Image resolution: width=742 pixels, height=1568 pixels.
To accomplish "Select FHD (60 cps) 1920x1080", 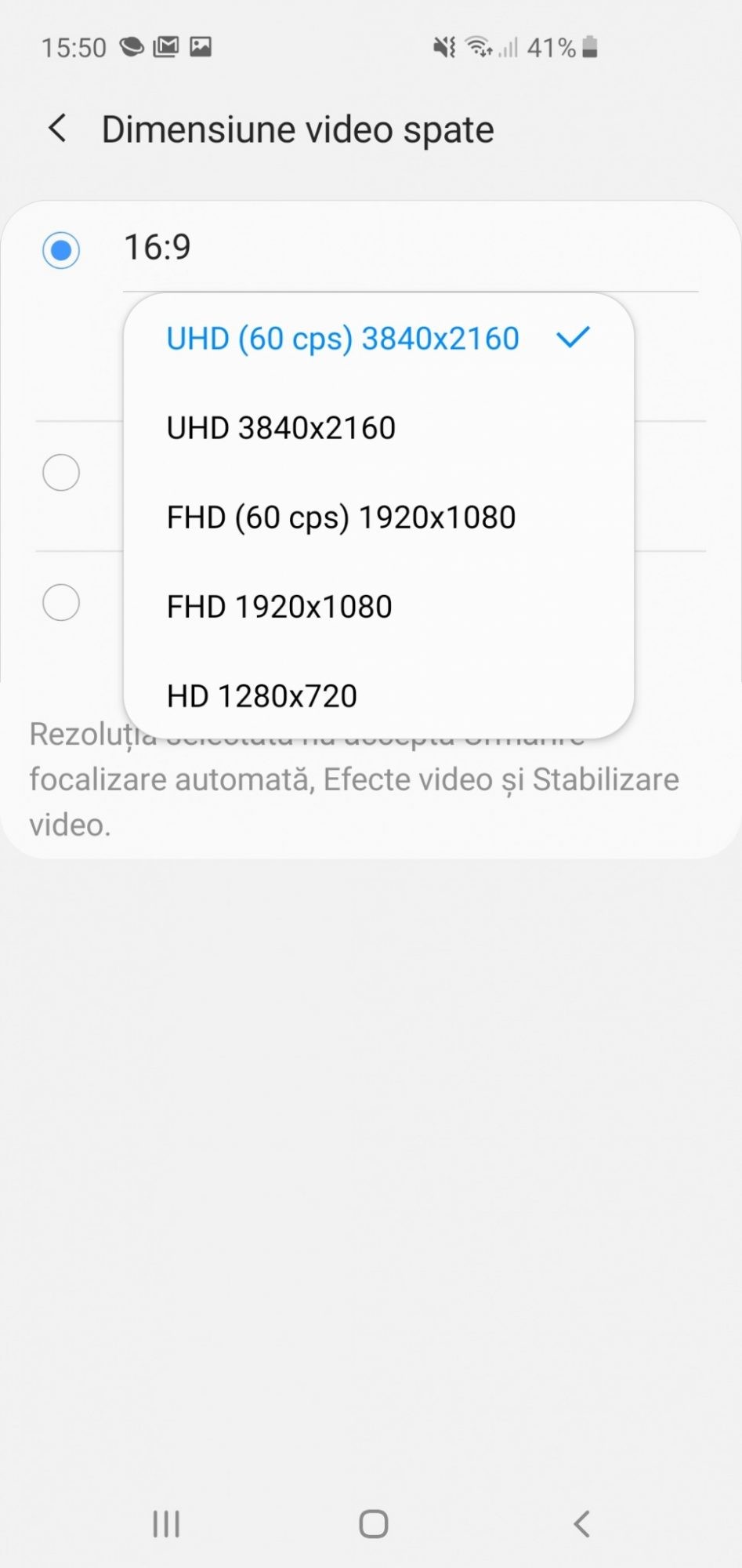I will tap(341, 517).
